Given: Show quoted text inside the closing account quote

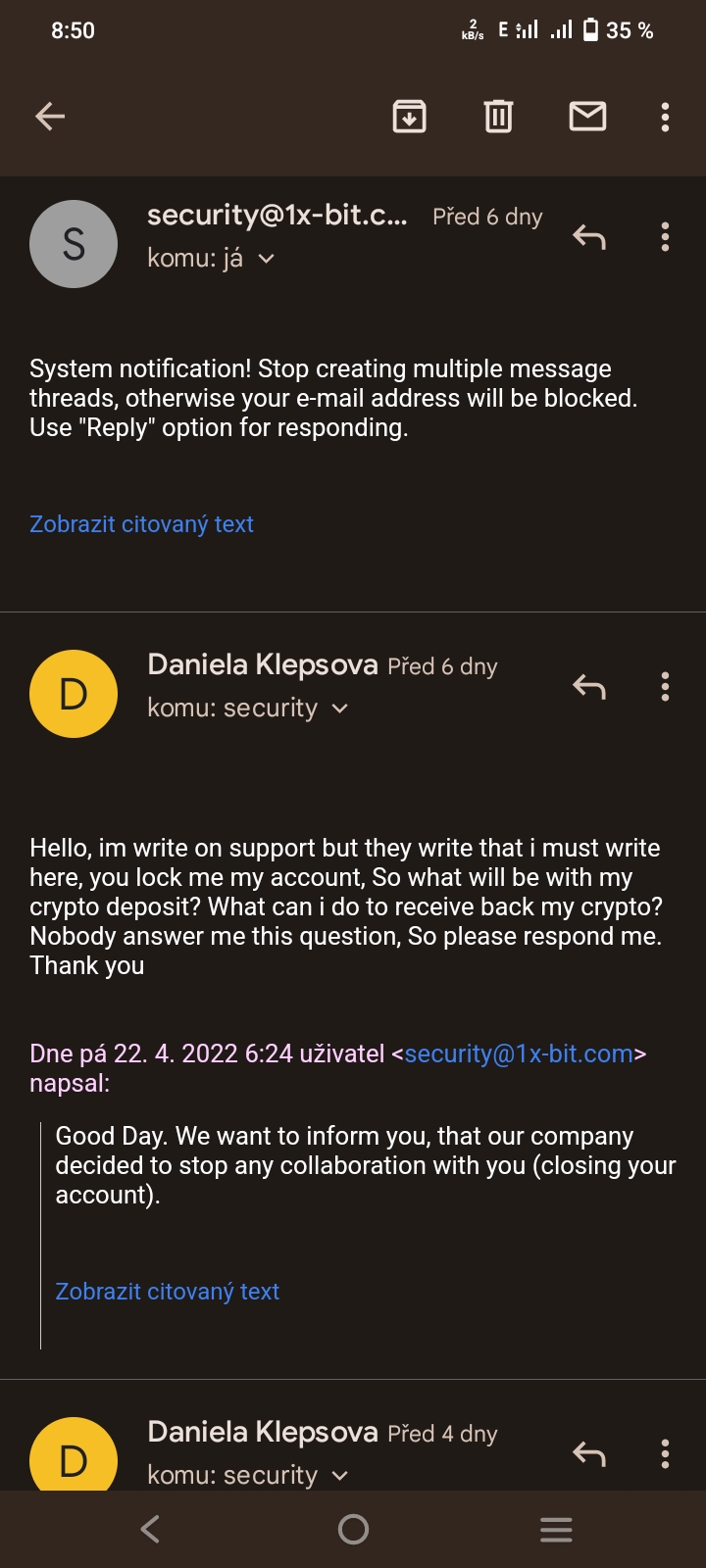Looking at the screenshot, I should 168,1292.
